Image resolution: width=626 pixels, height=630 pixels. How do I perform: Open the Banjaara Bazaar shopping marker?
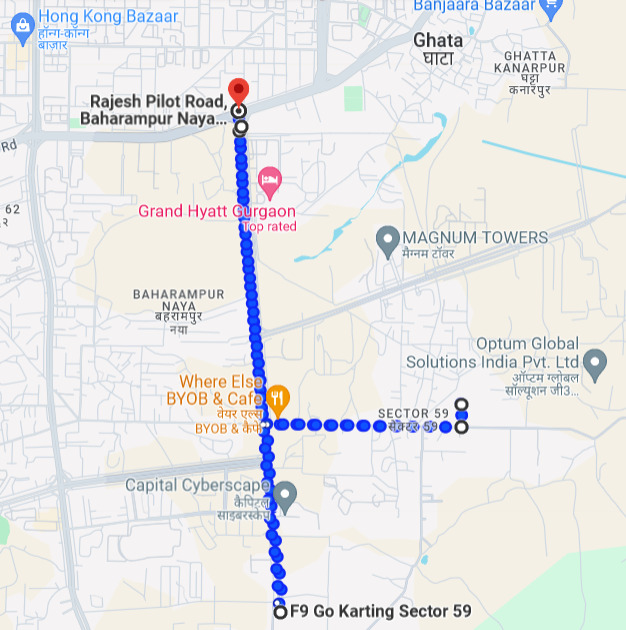[549, 7]
